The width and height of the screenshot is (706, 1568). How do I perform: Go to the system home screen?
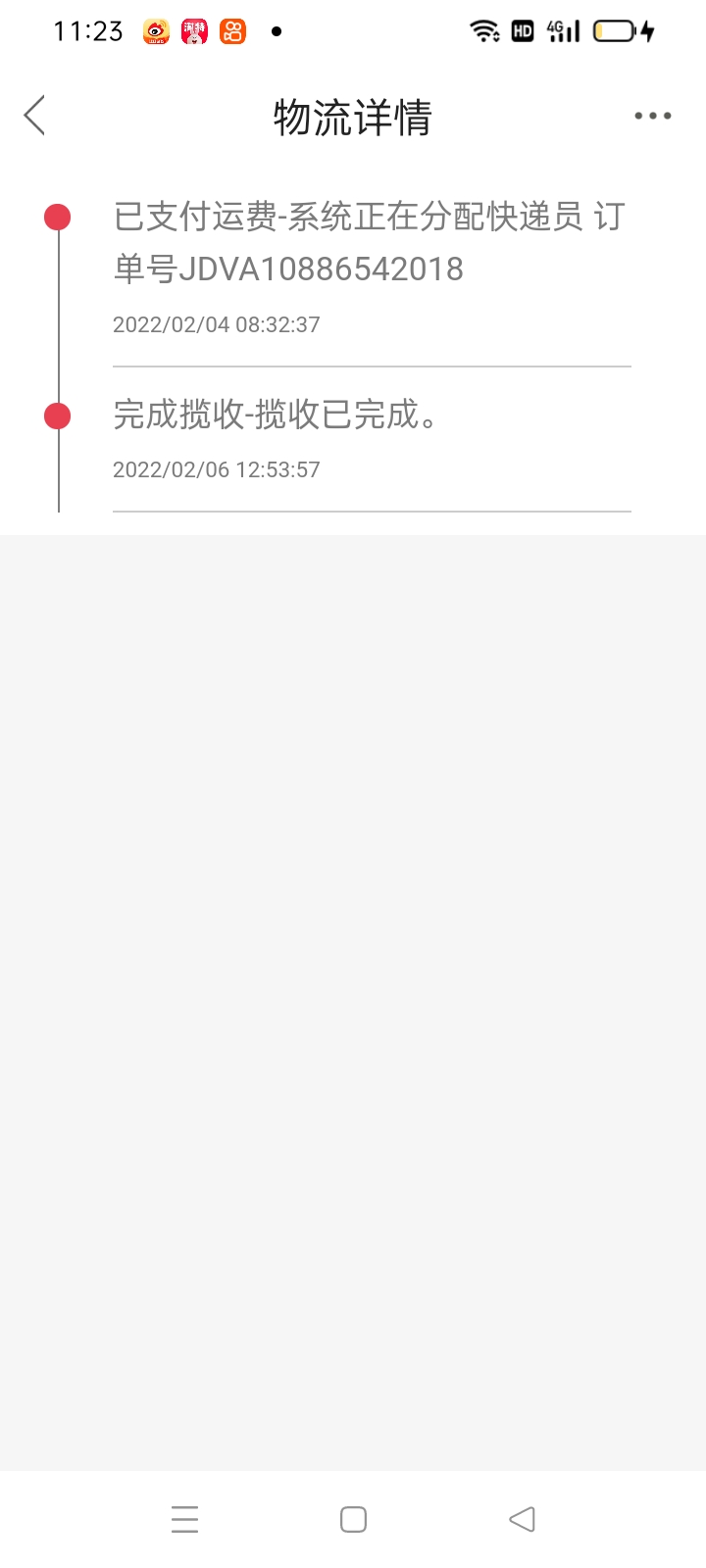point(353,1519)
